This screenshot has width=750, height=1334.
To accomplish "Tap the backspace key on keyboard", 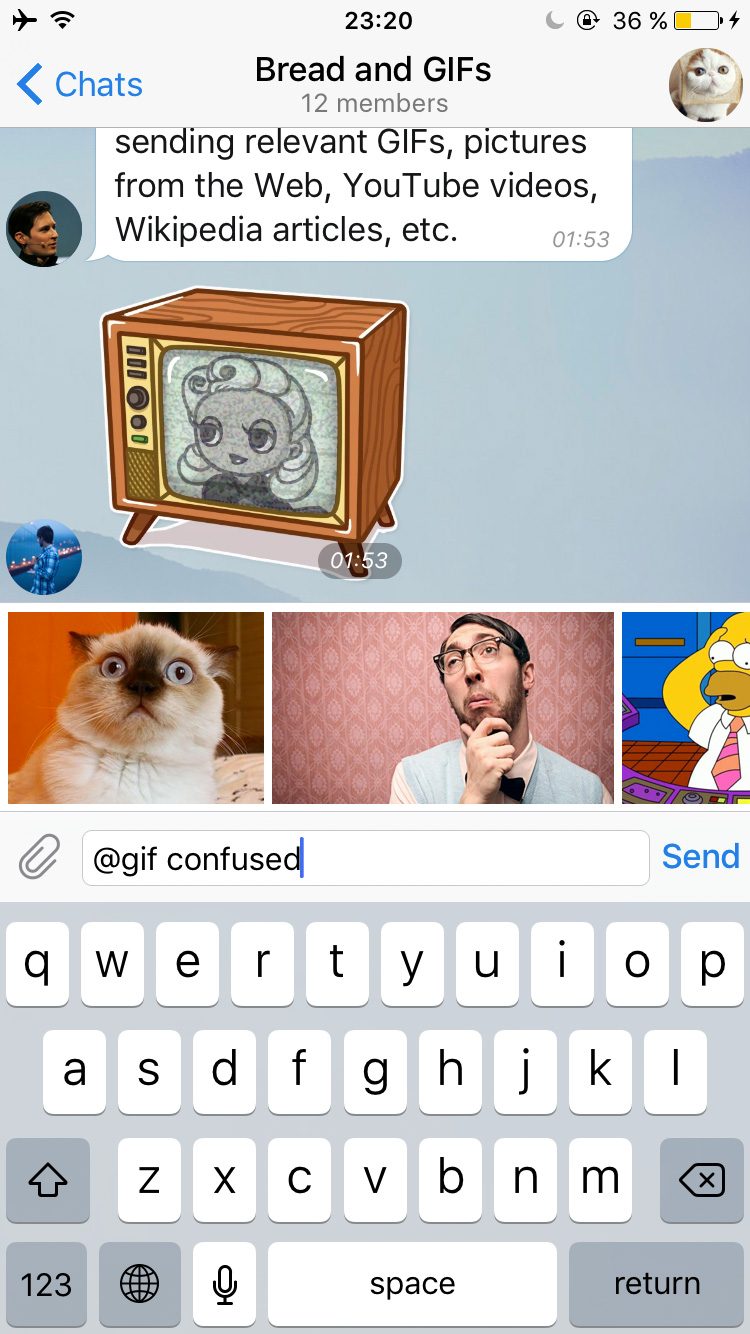I will coord(701,1180).
